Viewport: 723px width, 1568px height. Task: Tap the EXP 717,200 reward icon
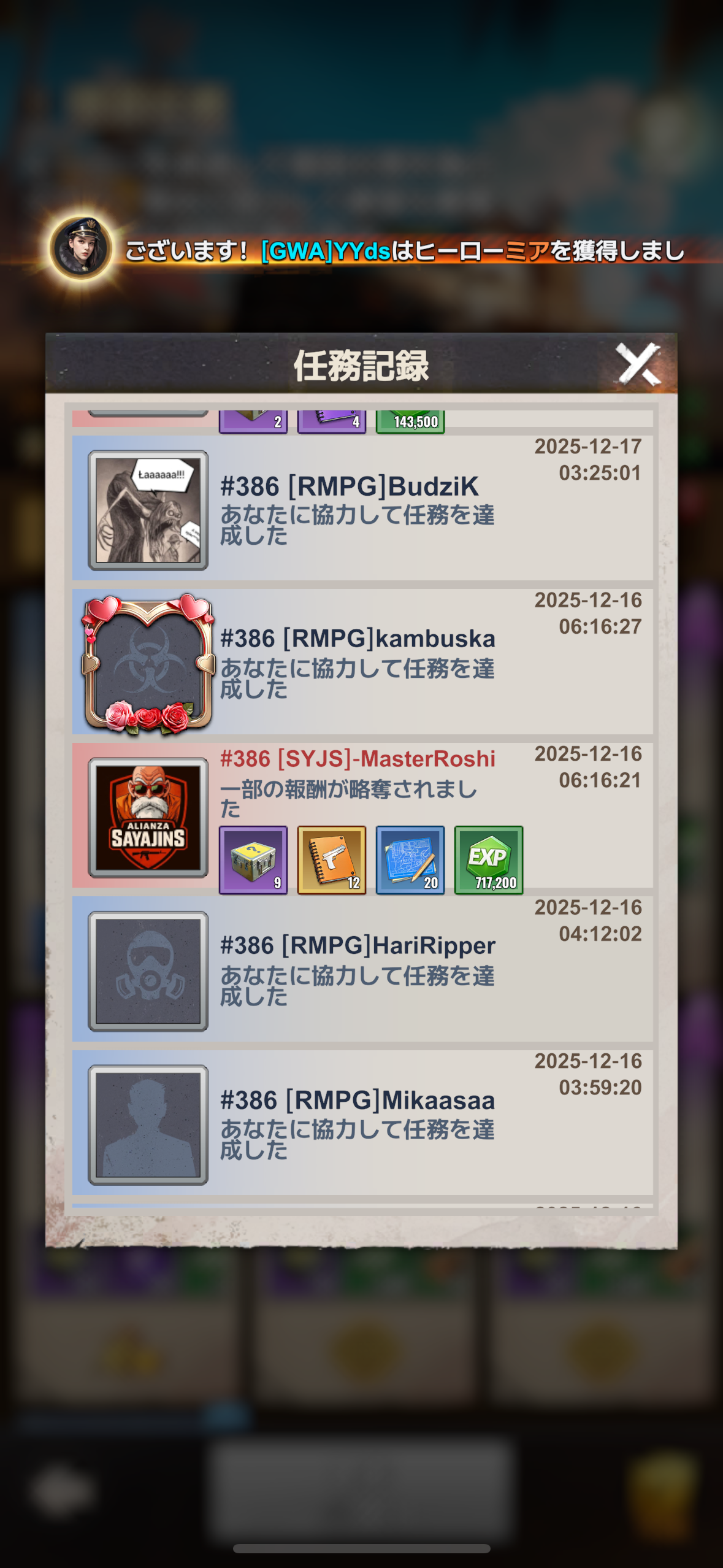coord(489,859)
